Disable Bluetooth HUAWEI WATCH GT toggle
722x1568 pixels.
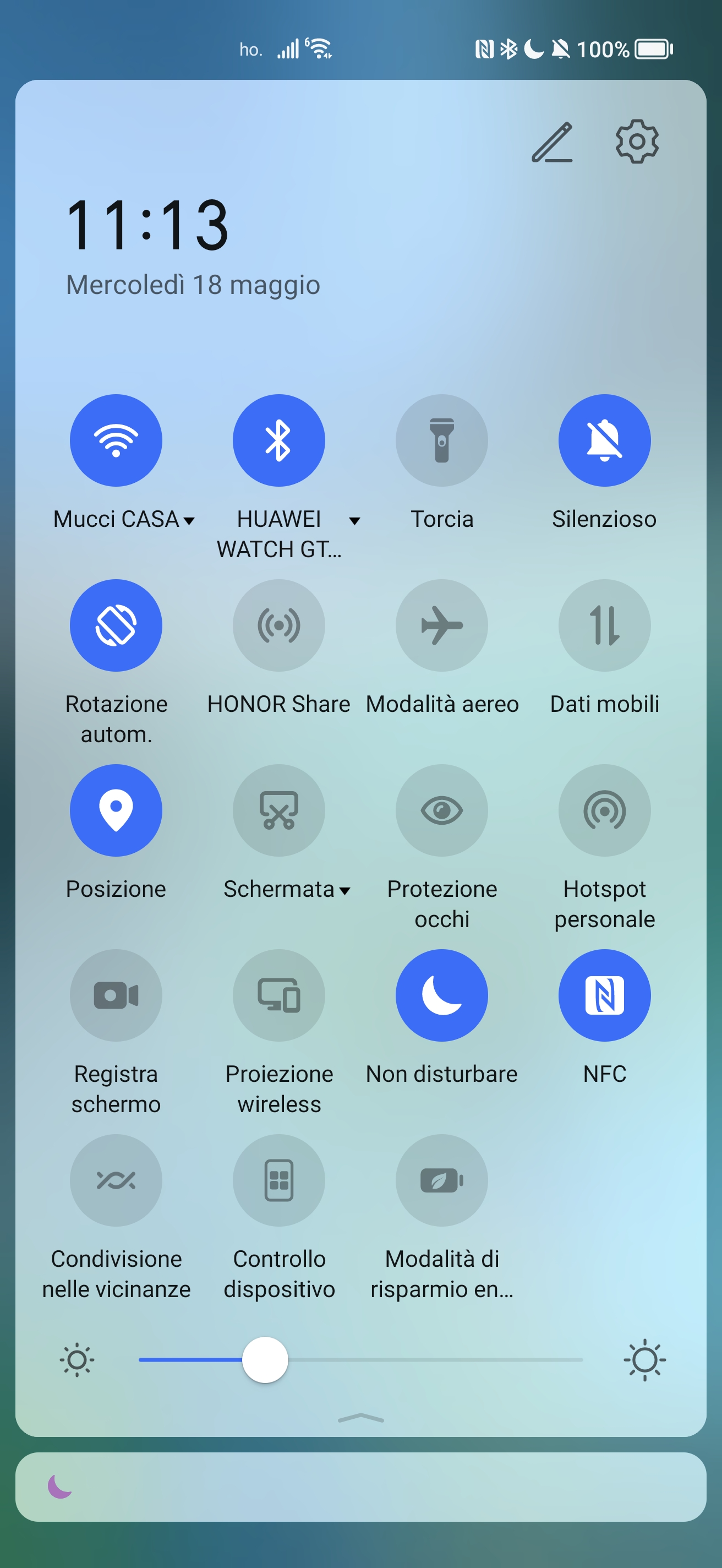coord(278,440)
